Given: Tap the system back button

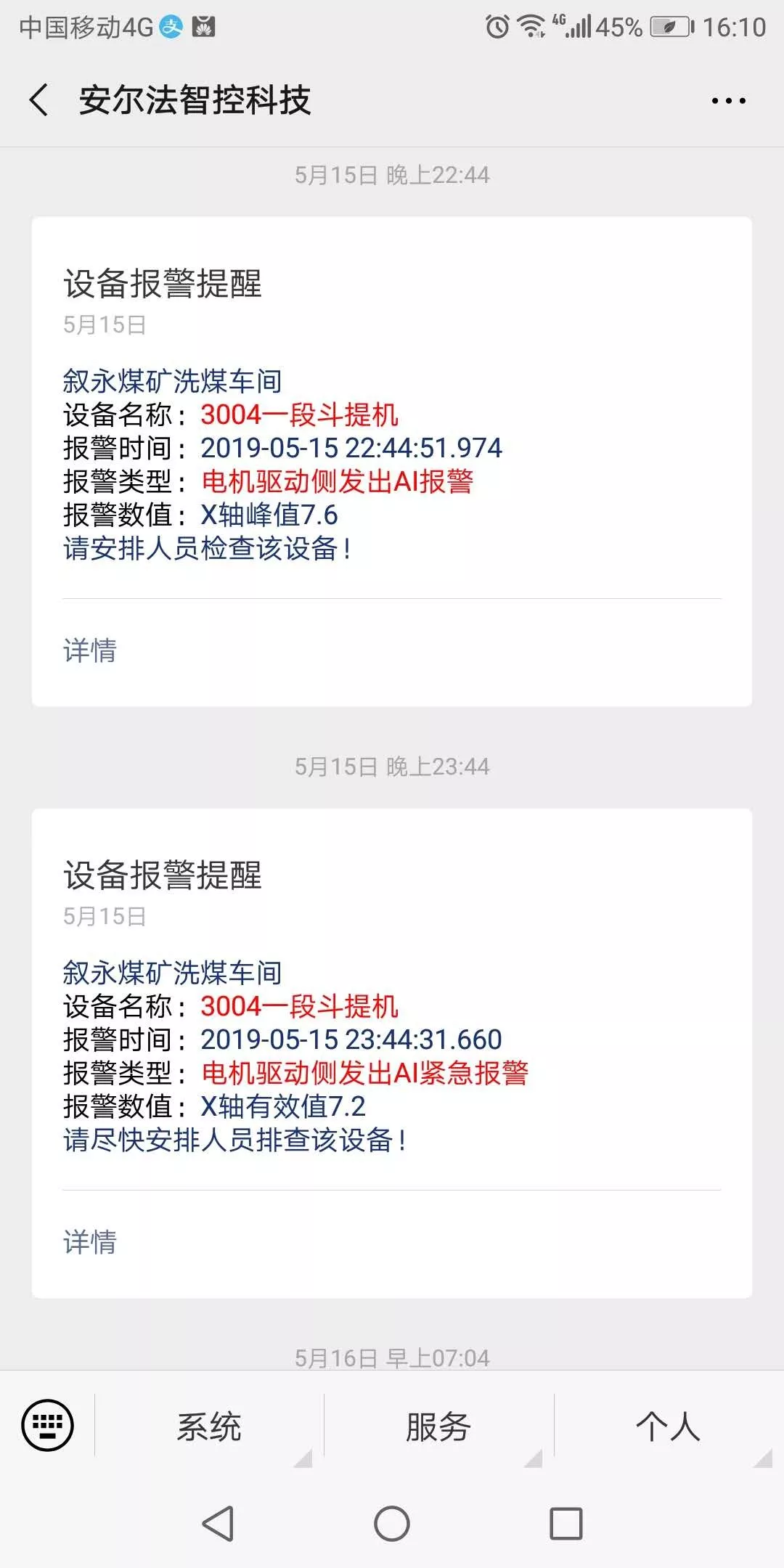Looking at the screenshot, I should [218, 1523].
